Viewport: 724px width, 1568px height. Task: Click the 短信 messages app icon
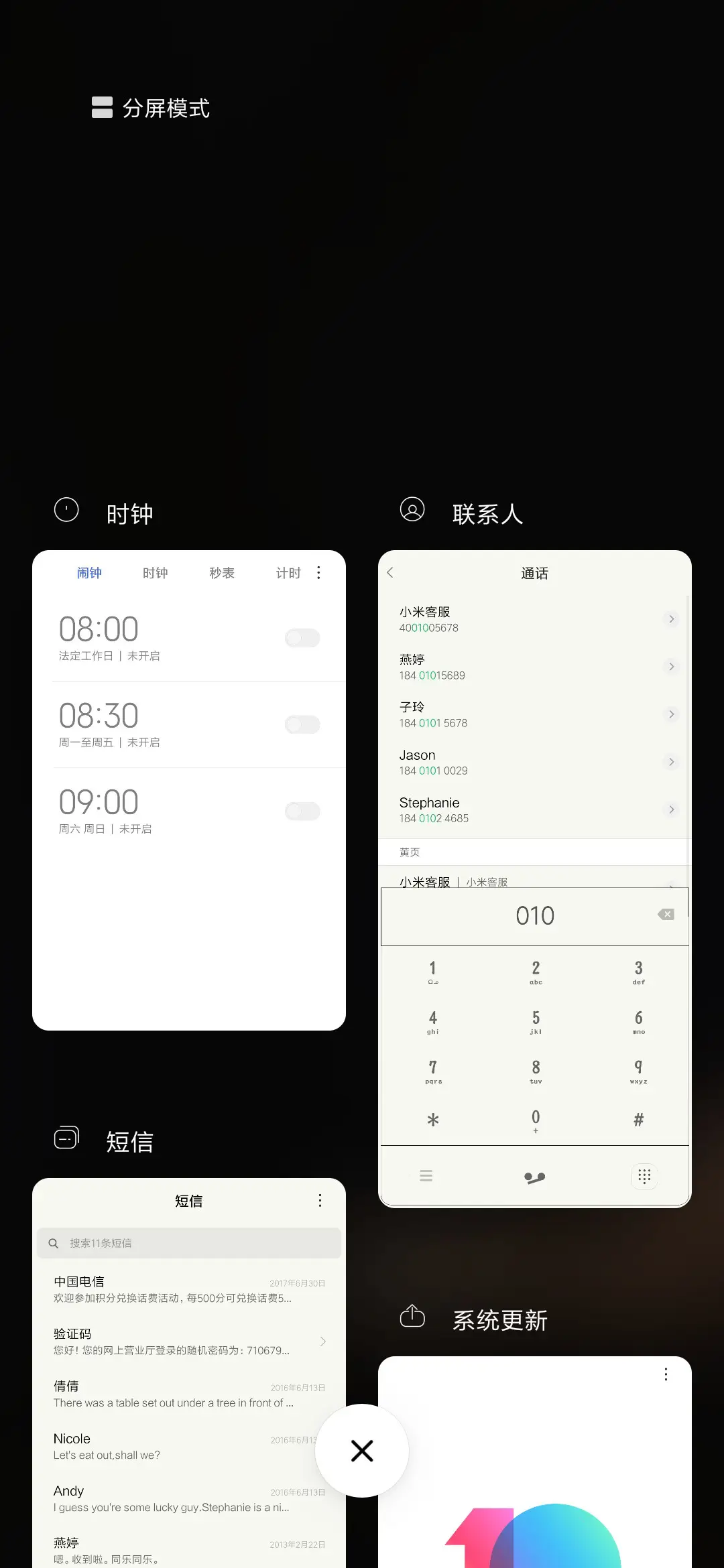(x=65, y=1137)
